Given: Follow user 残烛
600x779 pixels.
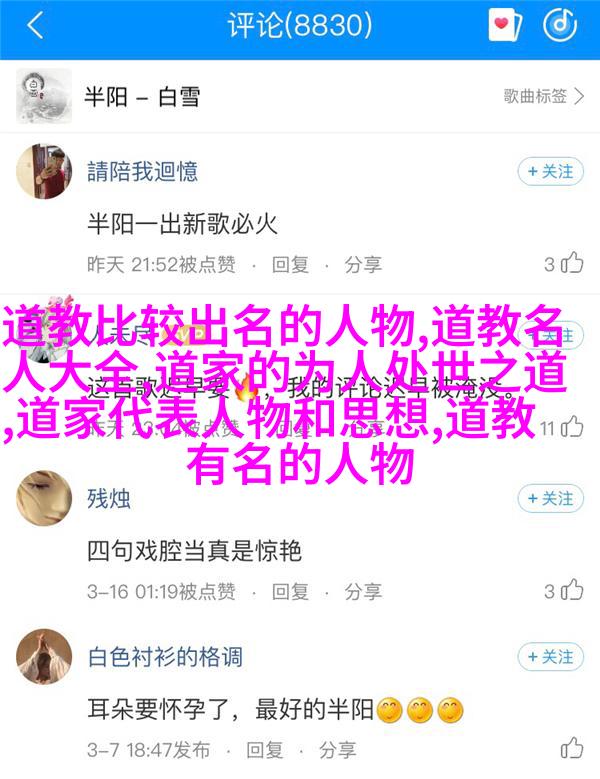Looking at the screenshot, I should (x=550, y=497).
